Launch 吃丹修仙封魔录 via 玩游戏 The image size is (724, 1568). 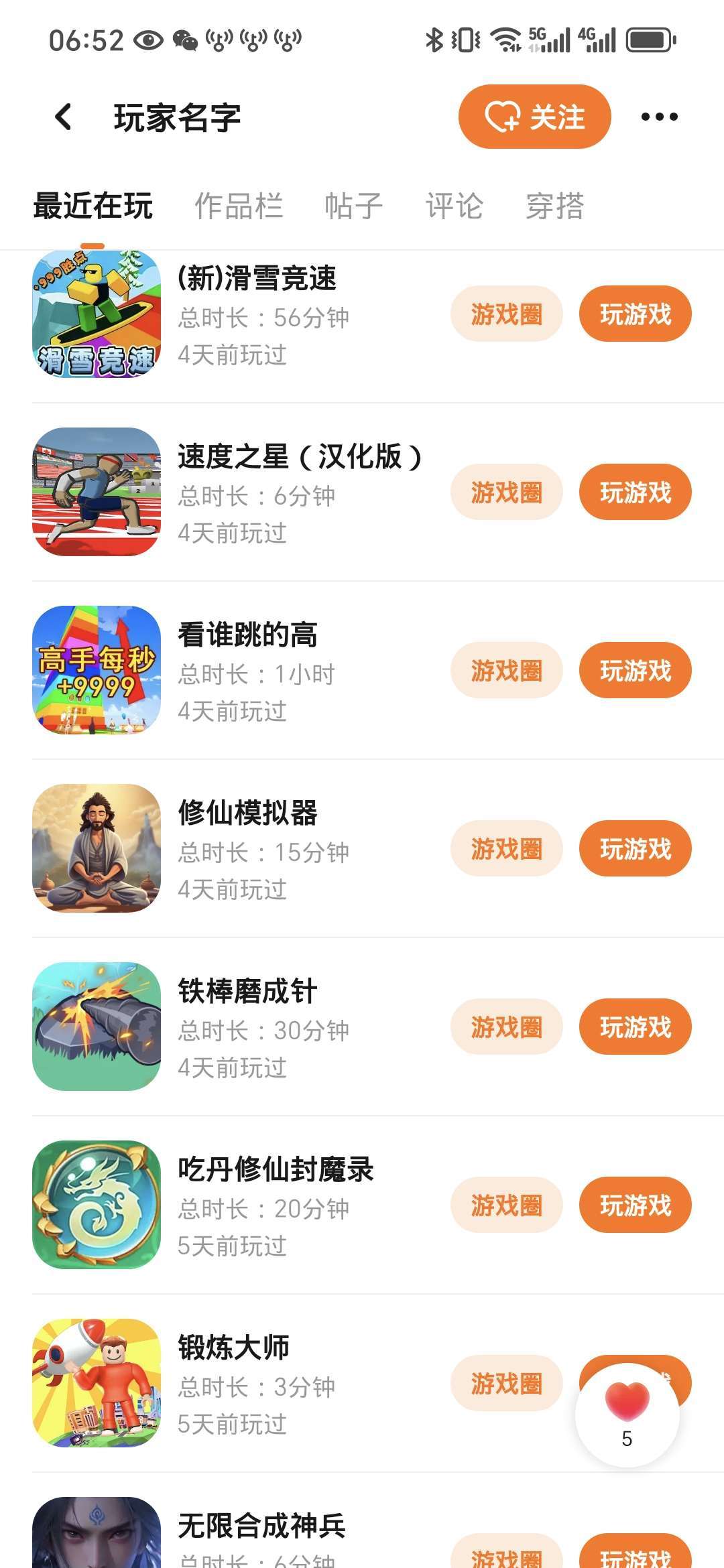pos(635,1205)
